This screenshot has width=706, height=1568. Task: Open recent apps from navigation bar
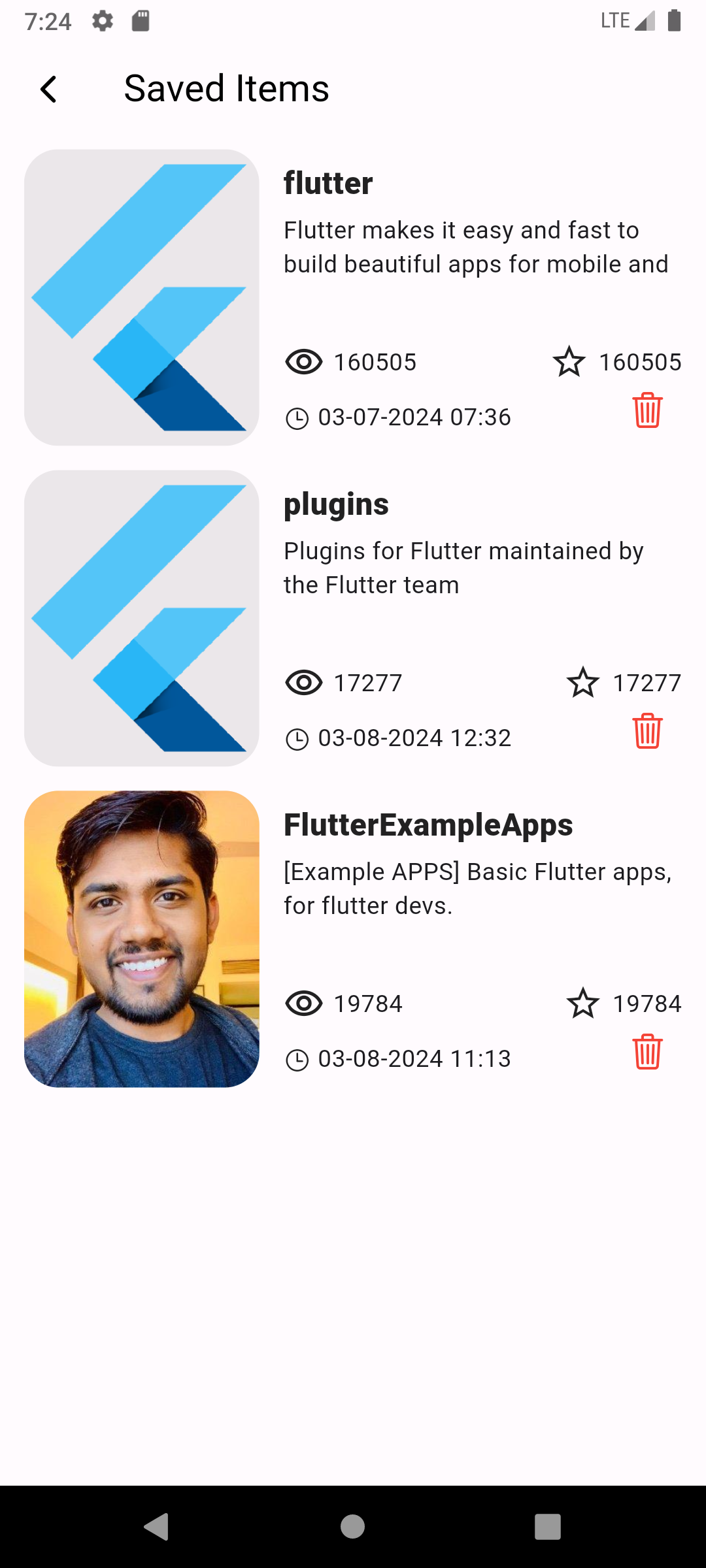click(x=548, y=1527)
